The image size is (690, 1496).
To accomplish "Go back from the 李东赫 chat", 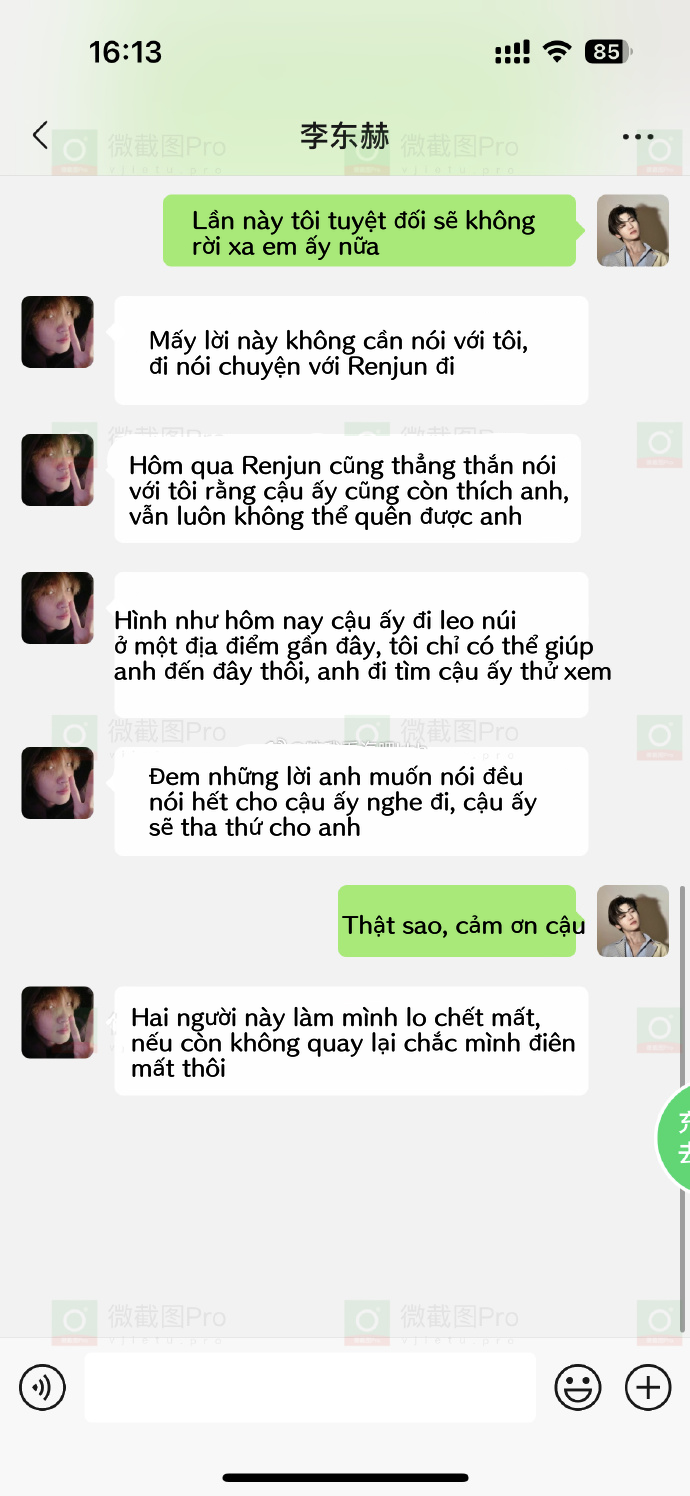I will (40, 135).
